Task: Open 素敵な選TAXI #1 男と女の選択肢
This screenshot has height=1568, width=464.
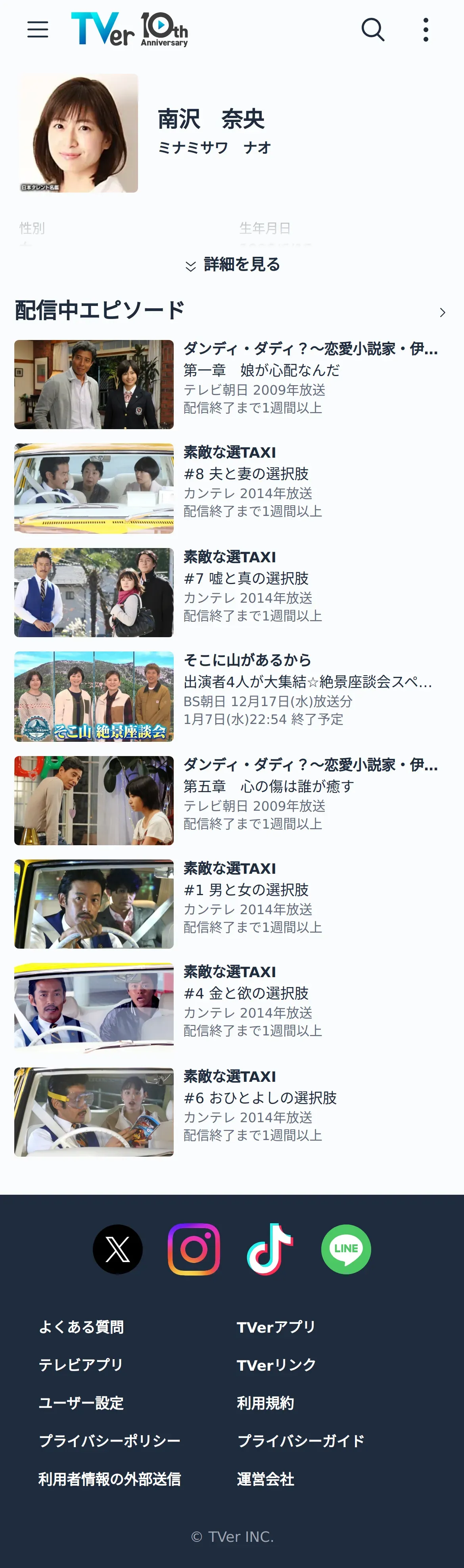Action: (x=232, y=904)
